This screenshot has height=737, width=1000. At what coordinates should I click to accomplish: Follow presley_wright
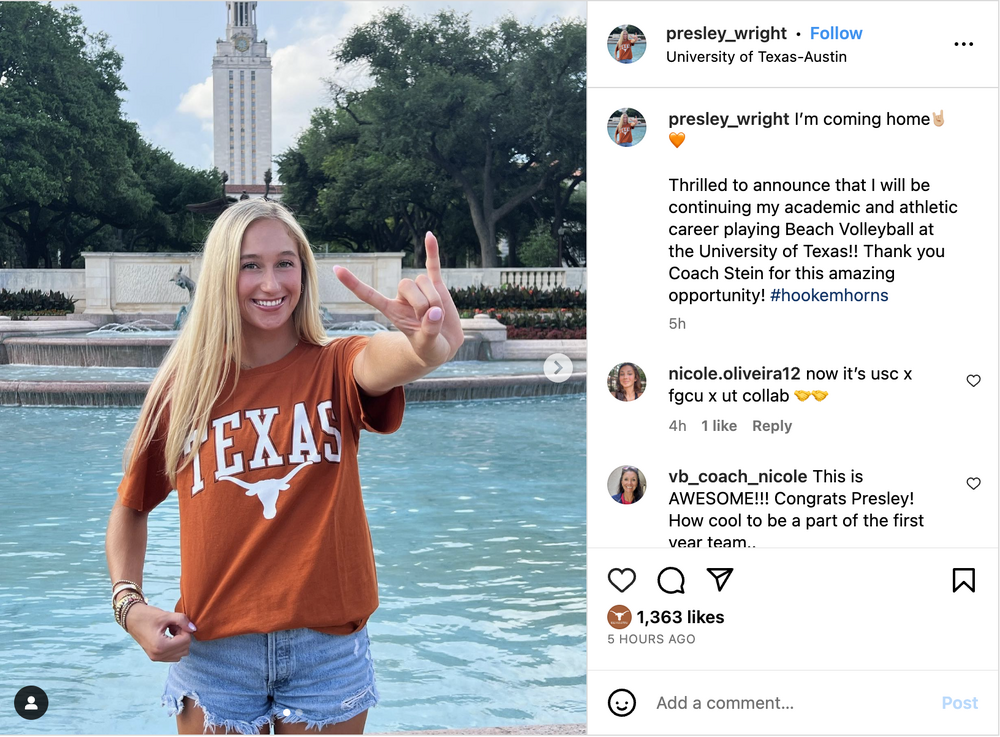[x=836, y=33]
